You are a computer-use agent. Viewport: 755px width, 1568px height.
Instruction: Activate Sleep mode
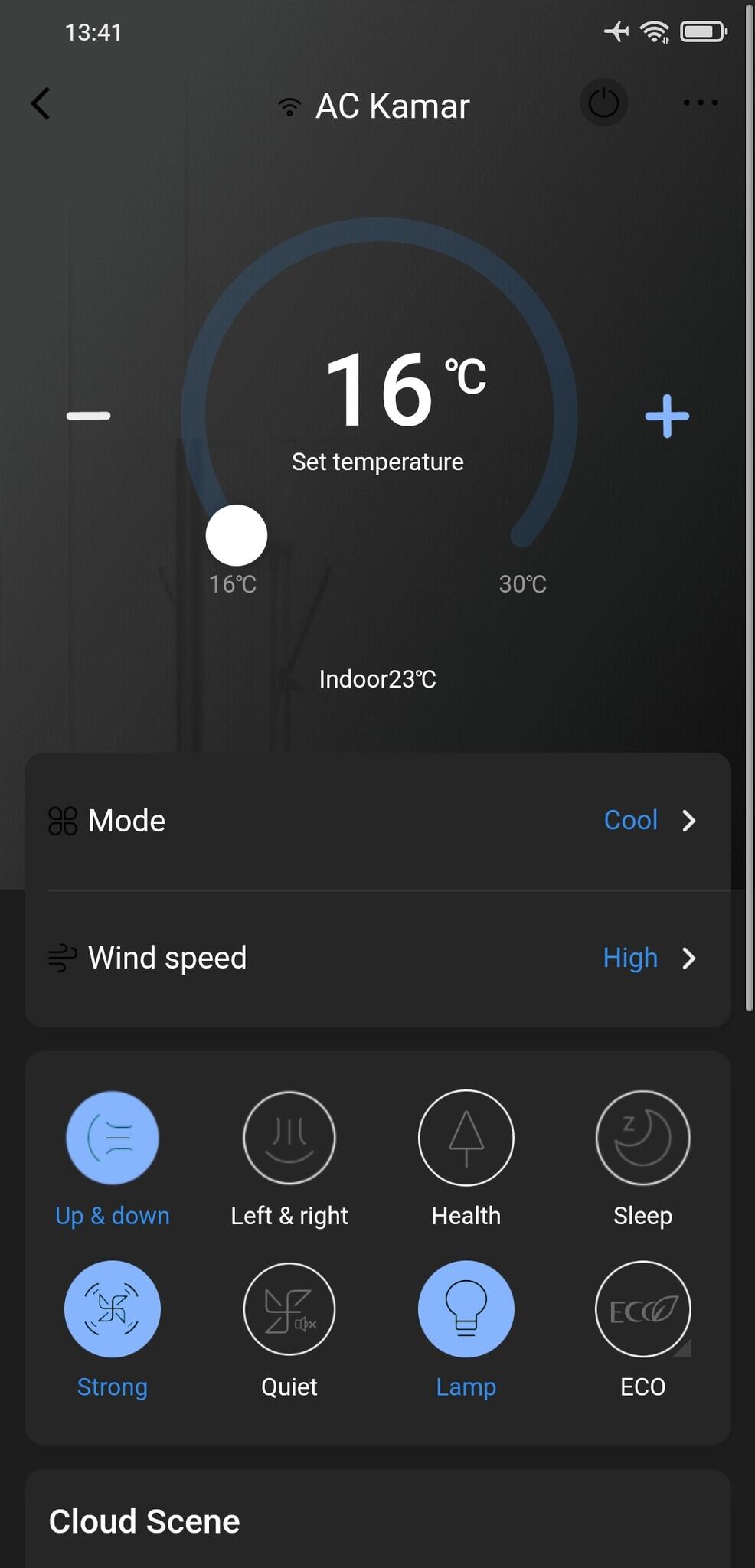[x=643, y=1138]
